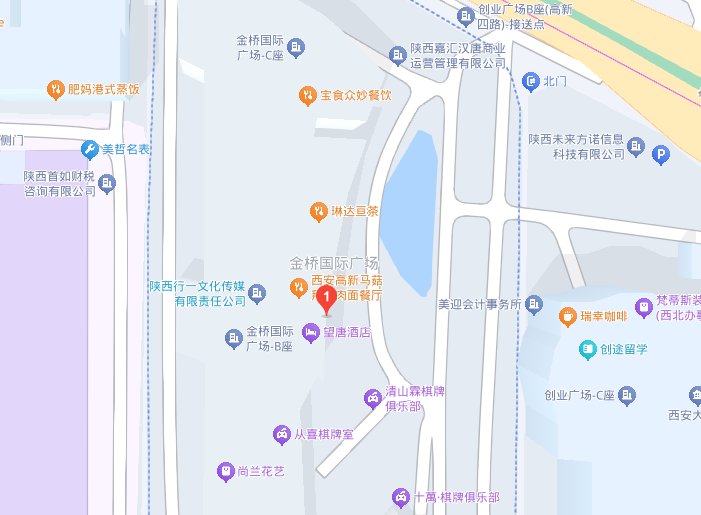Open the 陕西首如财税咨询有限公司 marker

[107, 183]
